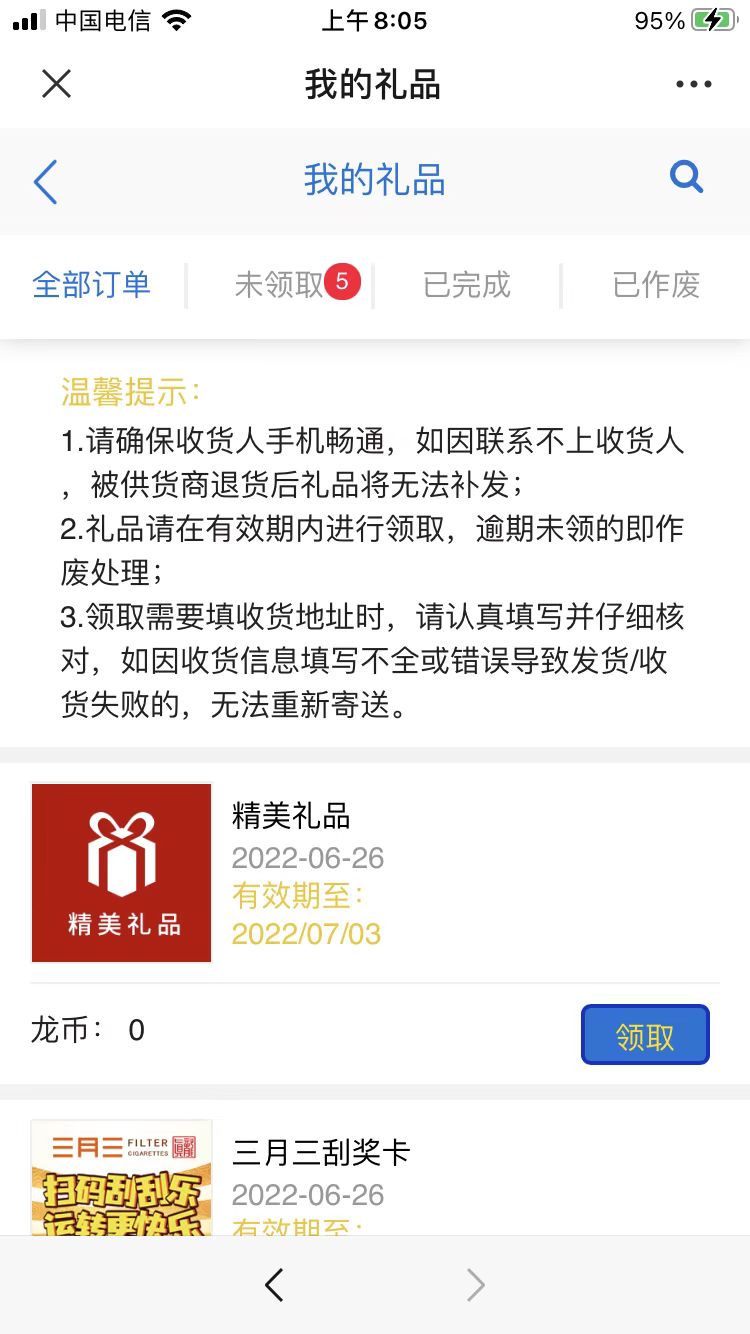Navigate back with the bottom browser arrow
The width and height of the screenshot is (750, 1334).
(274, 1285)
